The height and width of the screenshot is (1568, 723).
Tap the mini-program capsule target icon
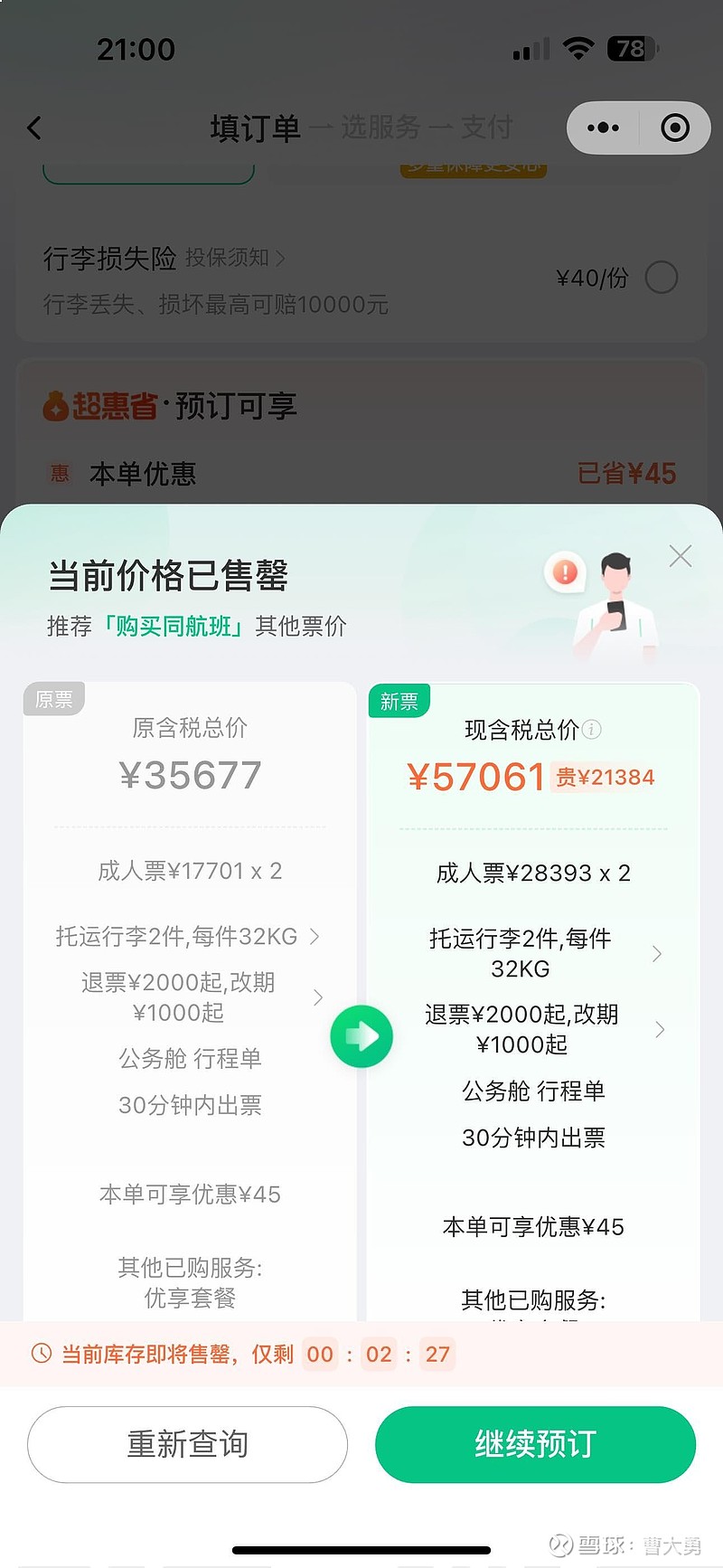click(x=674, y=128)
